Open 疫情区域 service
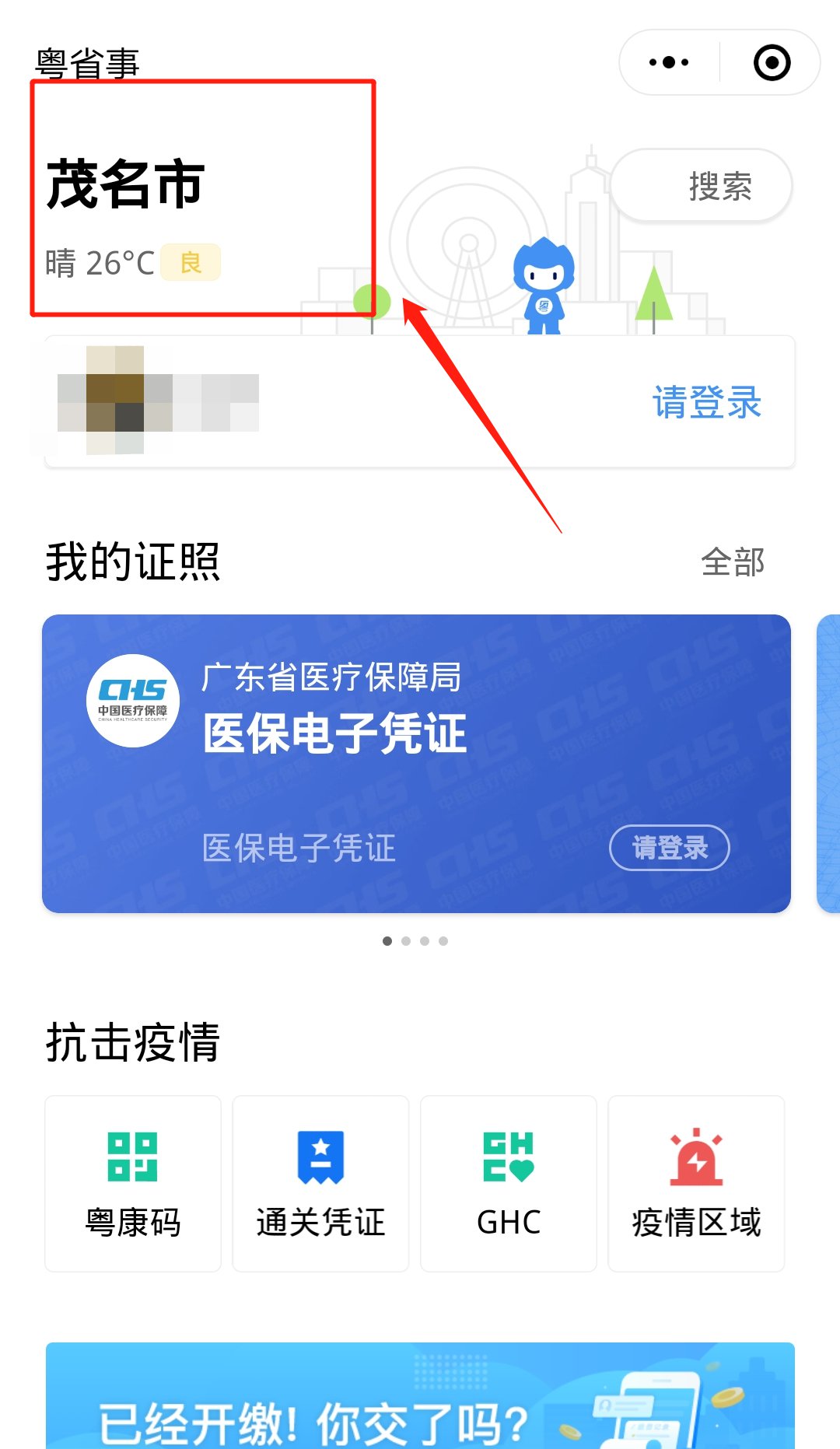The width and height of the screenshot is (840, 1449). (696, 1183)
